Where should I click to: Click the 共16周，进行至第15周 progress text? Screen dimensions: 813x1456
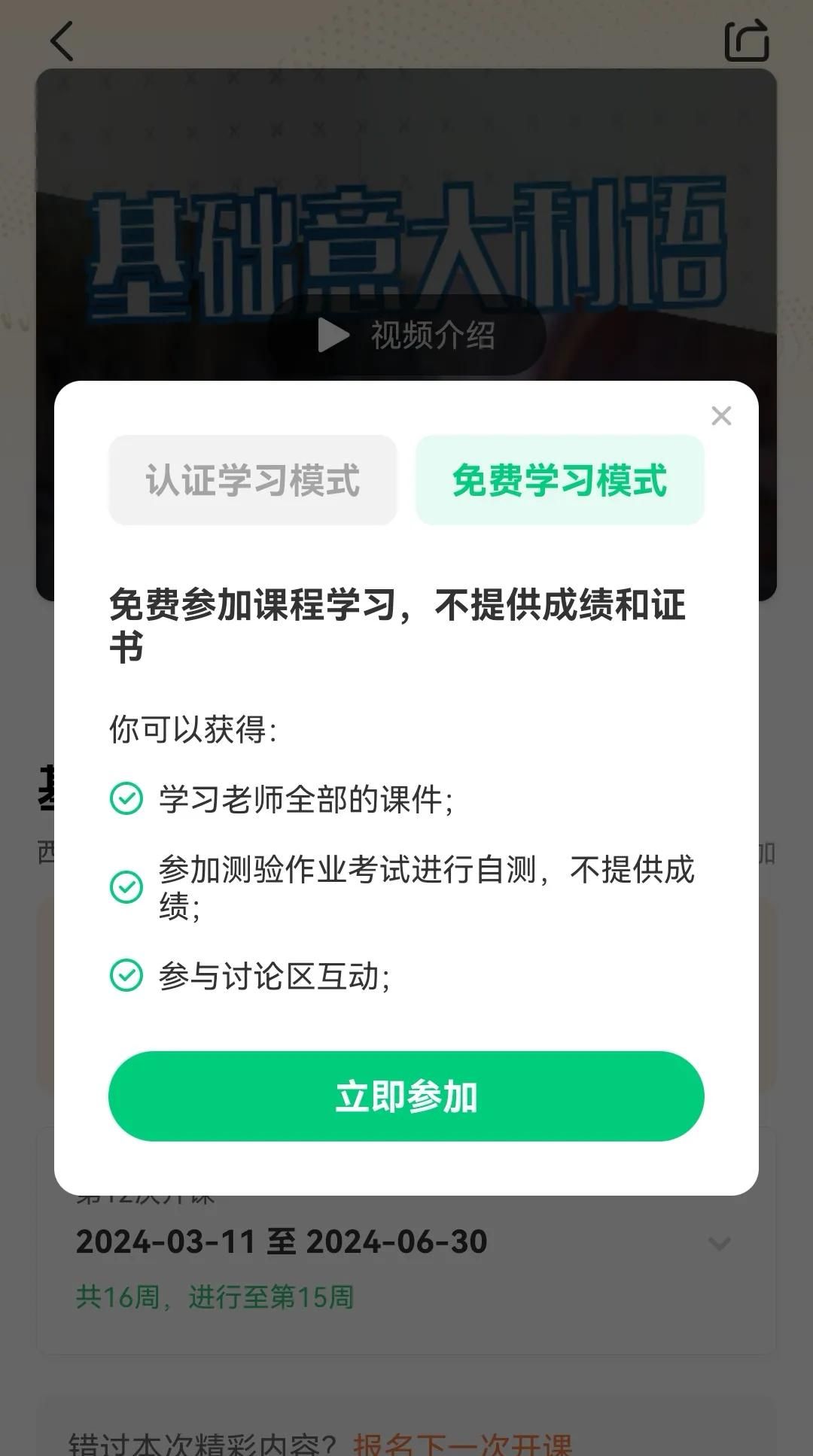pyautogui.click(x=217, y=1296)
